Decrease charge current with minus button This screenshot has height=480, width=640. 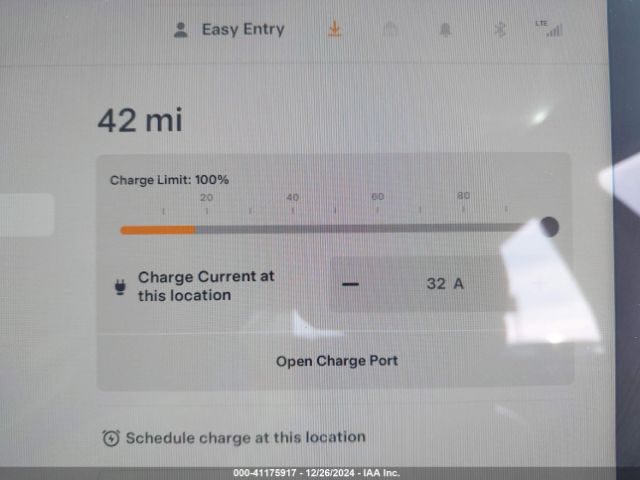pyautogui.click(x=350, y=283)
